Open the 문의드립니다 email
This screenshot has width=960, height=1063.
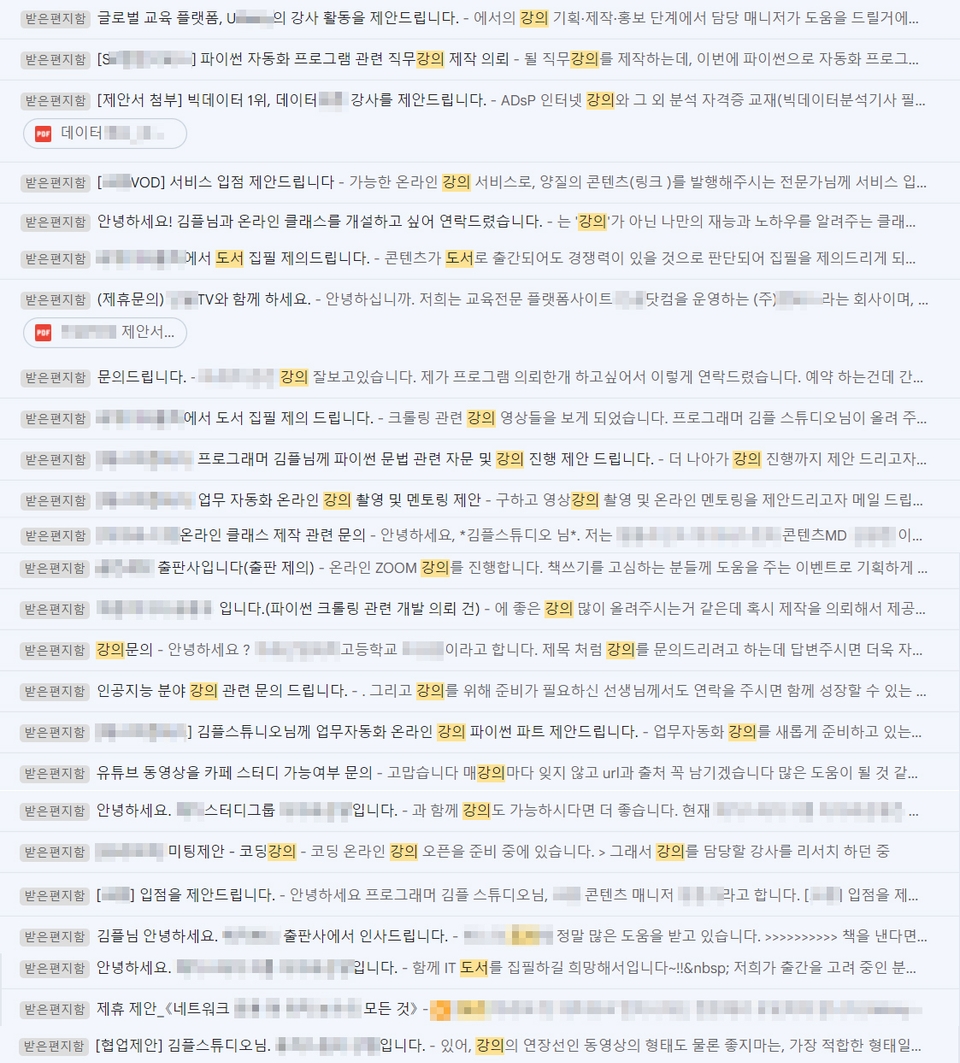coord(140,377)
